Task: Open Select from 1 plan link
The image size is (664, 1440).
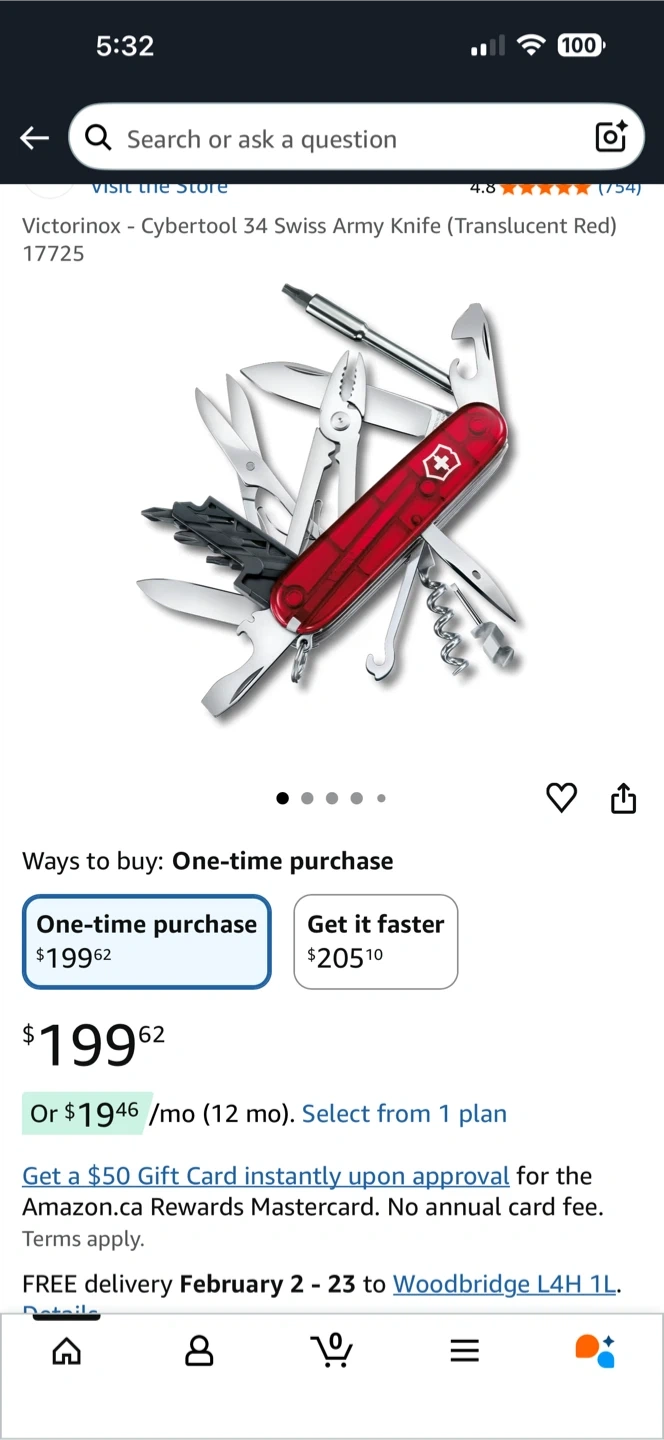Action: pos(404,1114)
